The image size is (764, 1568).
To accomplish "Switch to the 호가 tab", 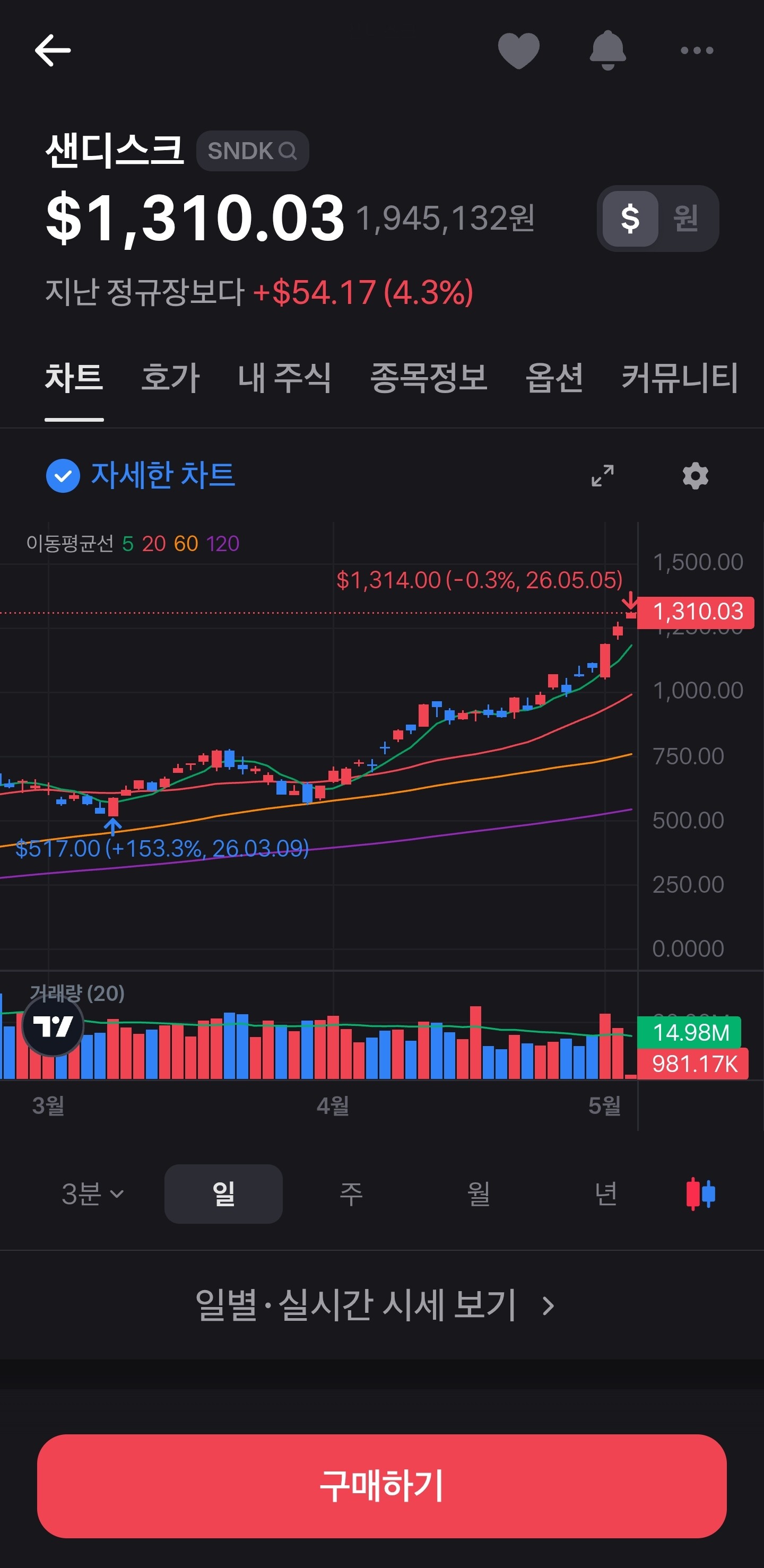I will coord(170,377).
